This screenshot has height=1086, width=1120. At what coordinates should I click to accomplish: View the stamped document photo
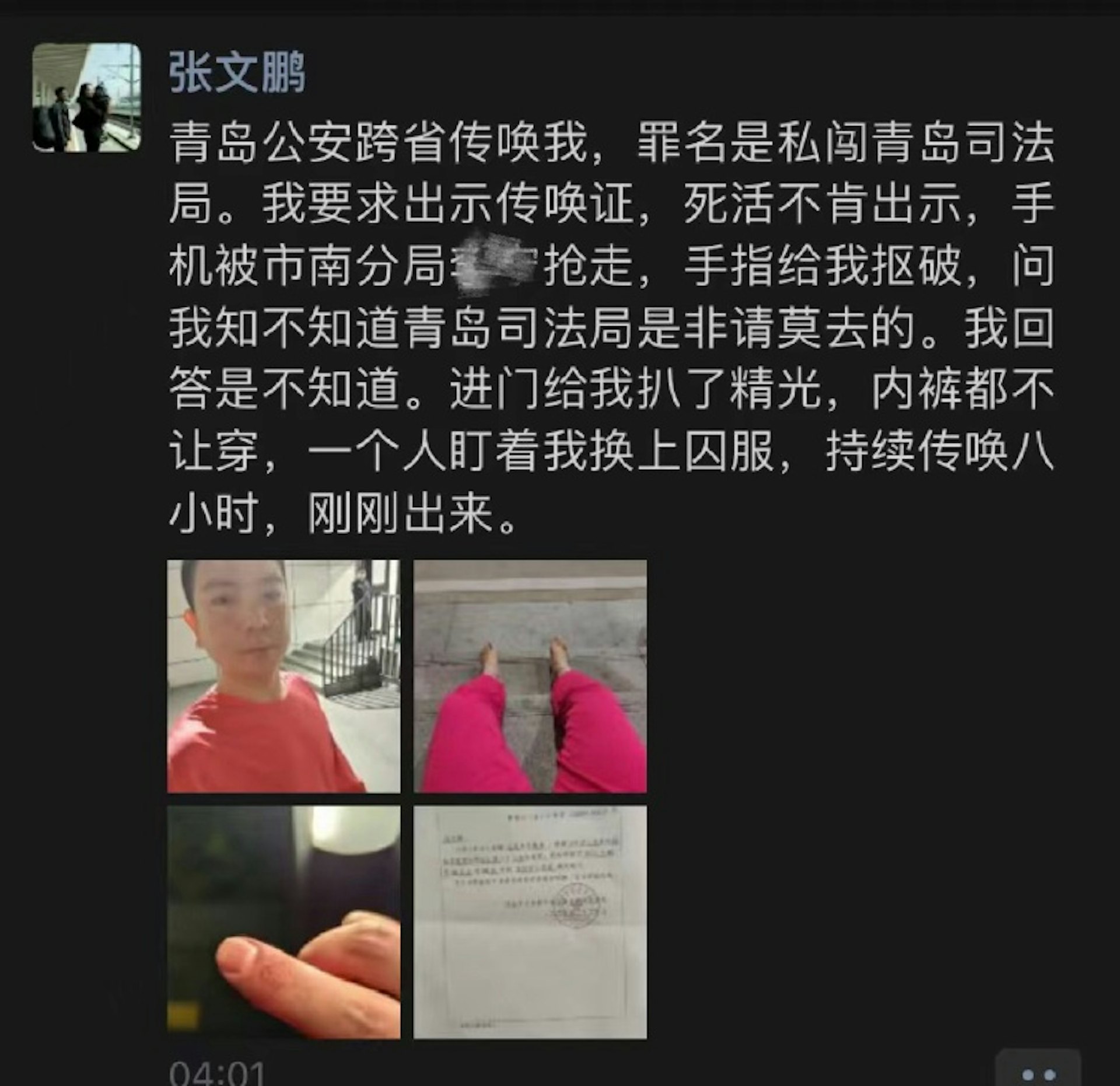[x=530, y=922]
